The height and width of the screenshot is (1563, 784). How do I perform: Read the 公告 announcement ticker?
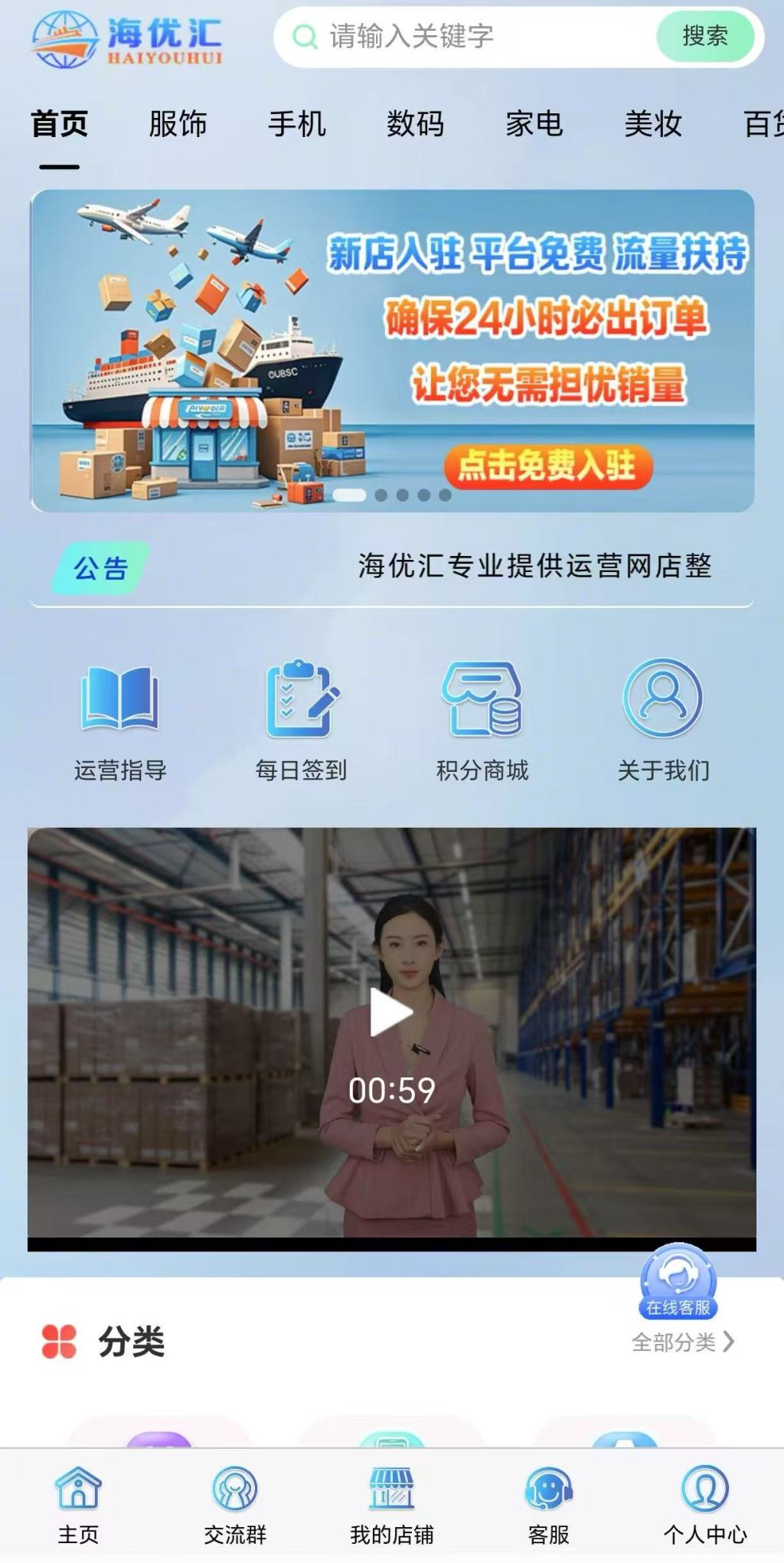coord(534,567)
